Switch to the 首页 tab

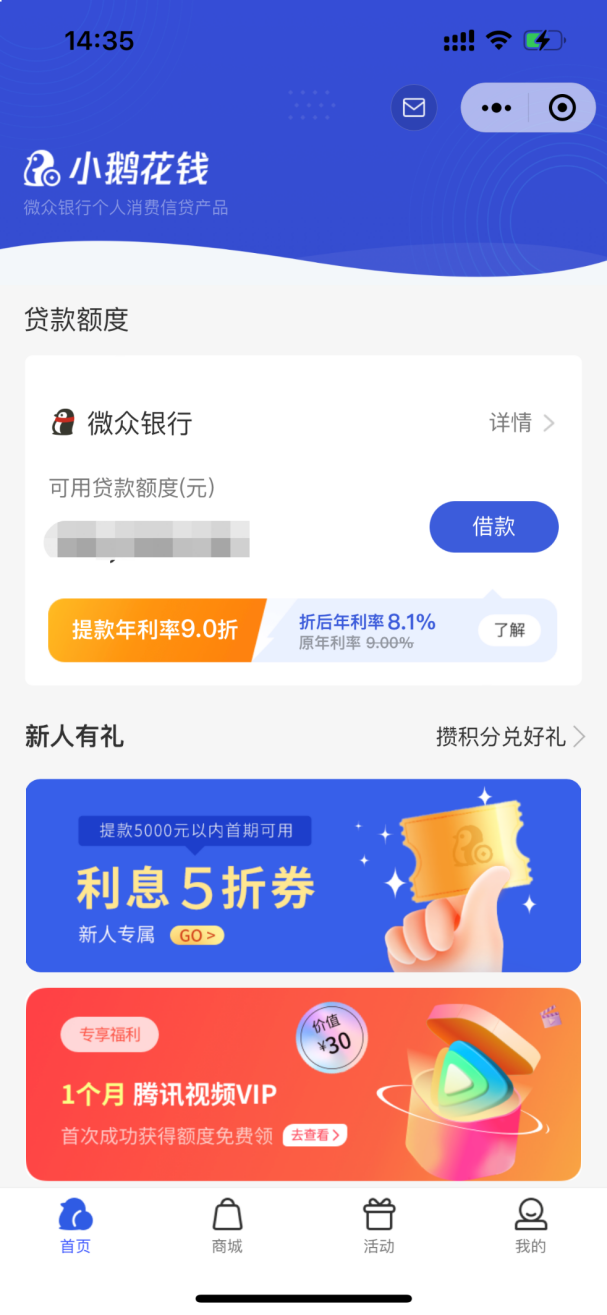pos(76,1226)
